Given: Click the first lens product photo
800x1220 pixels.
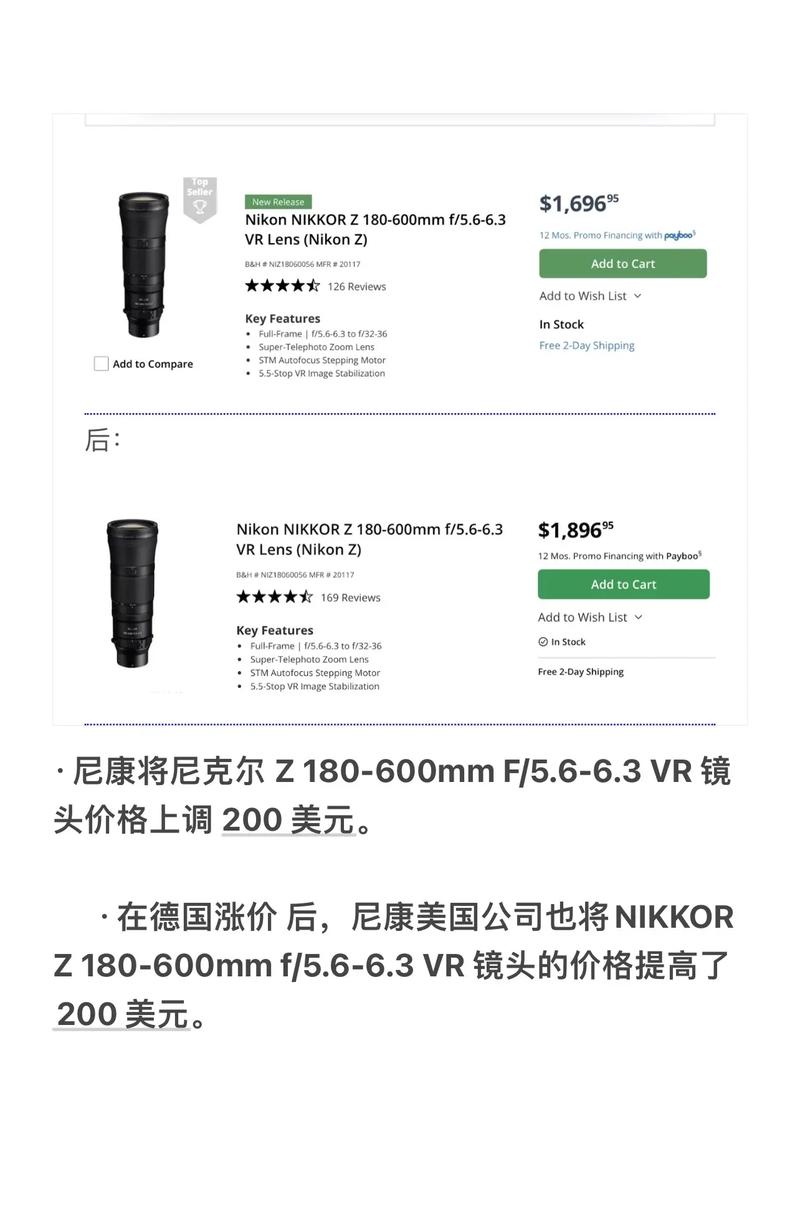Looking at the screenshot, I should coord(146,260).
